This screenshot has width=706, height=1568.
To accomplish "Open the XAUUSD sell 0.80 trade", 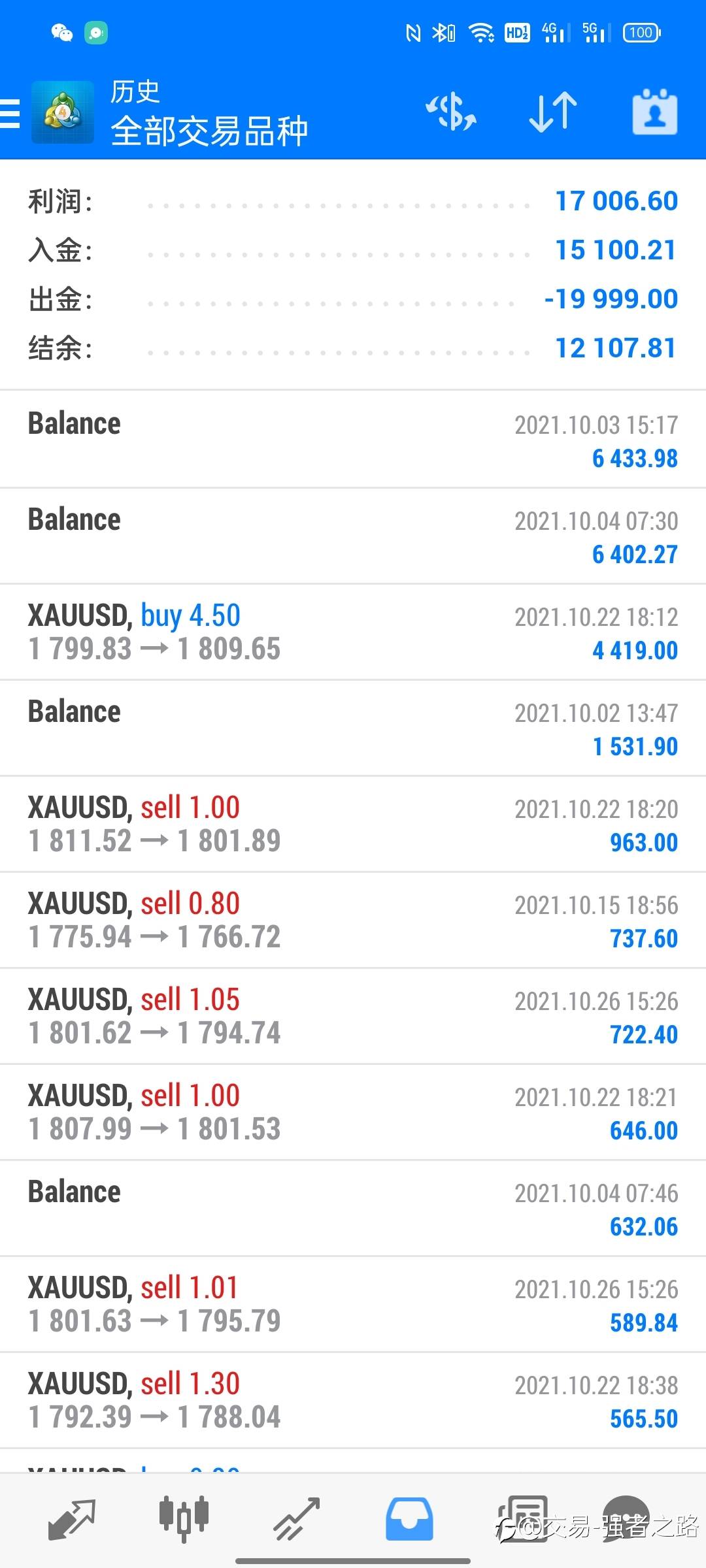I will click(x=353, y=920).
